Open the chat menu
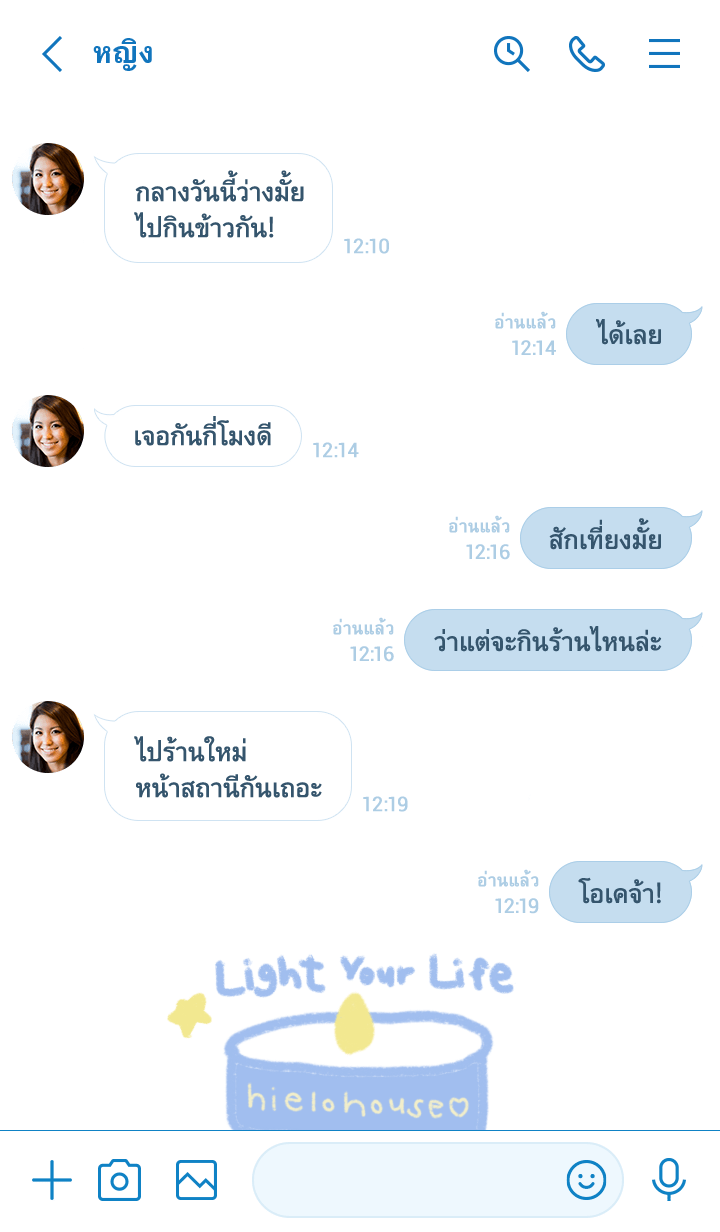 (x=664, y=54)
